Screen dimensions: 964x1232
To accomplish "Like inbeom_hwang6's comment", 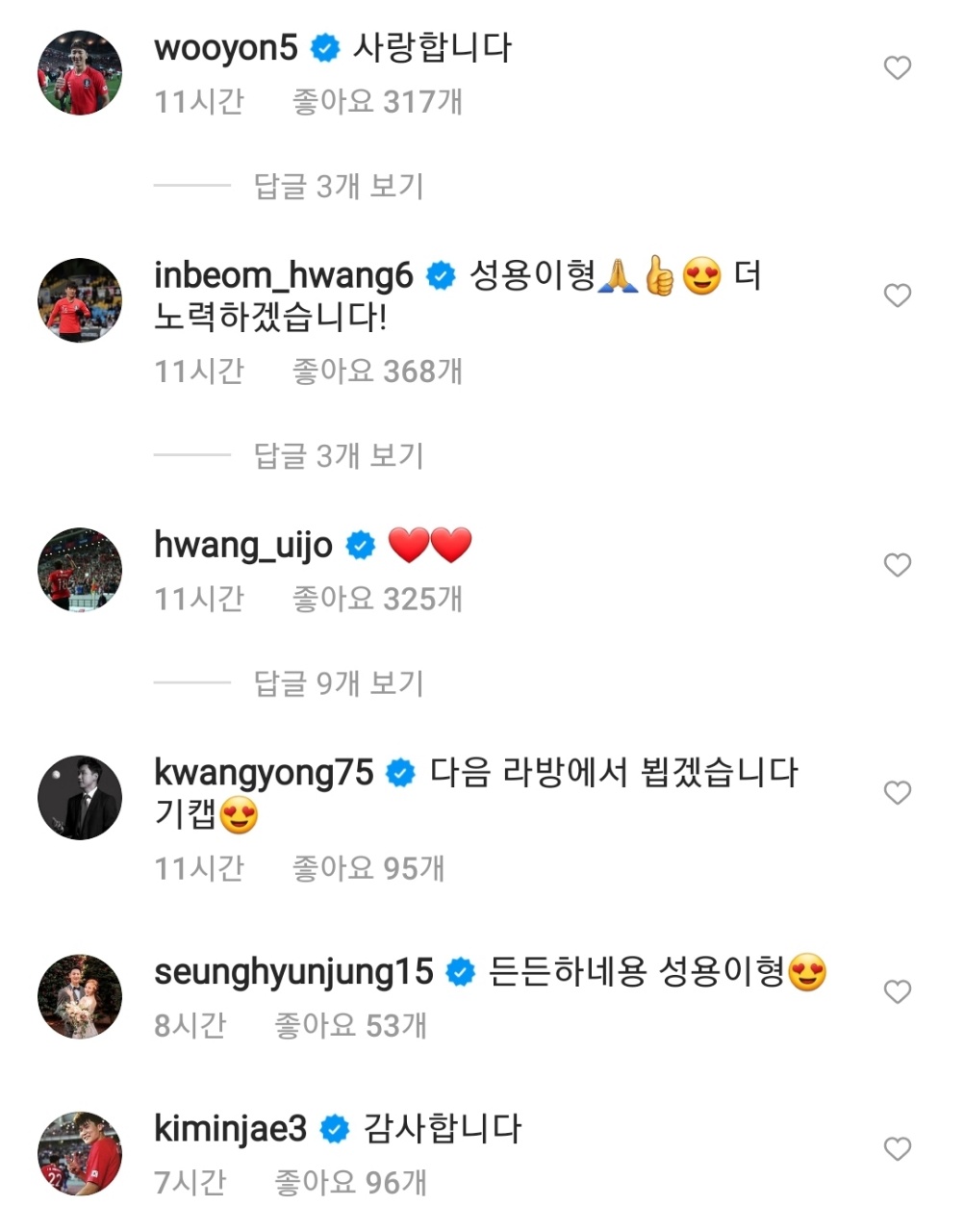I will coord(897,295).
